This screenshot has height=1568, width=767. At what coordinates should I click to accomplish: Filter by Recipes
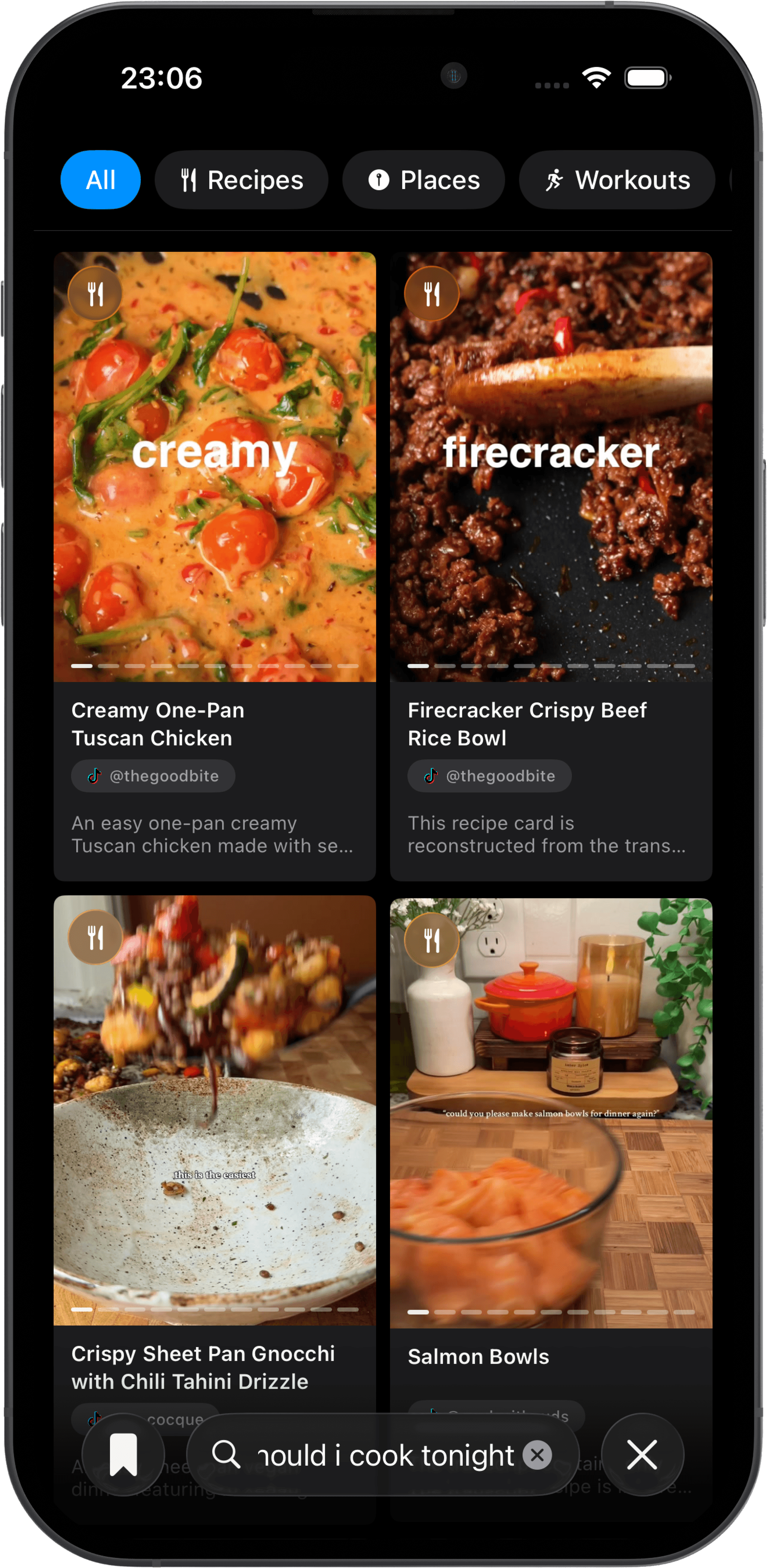coord(242,179)
